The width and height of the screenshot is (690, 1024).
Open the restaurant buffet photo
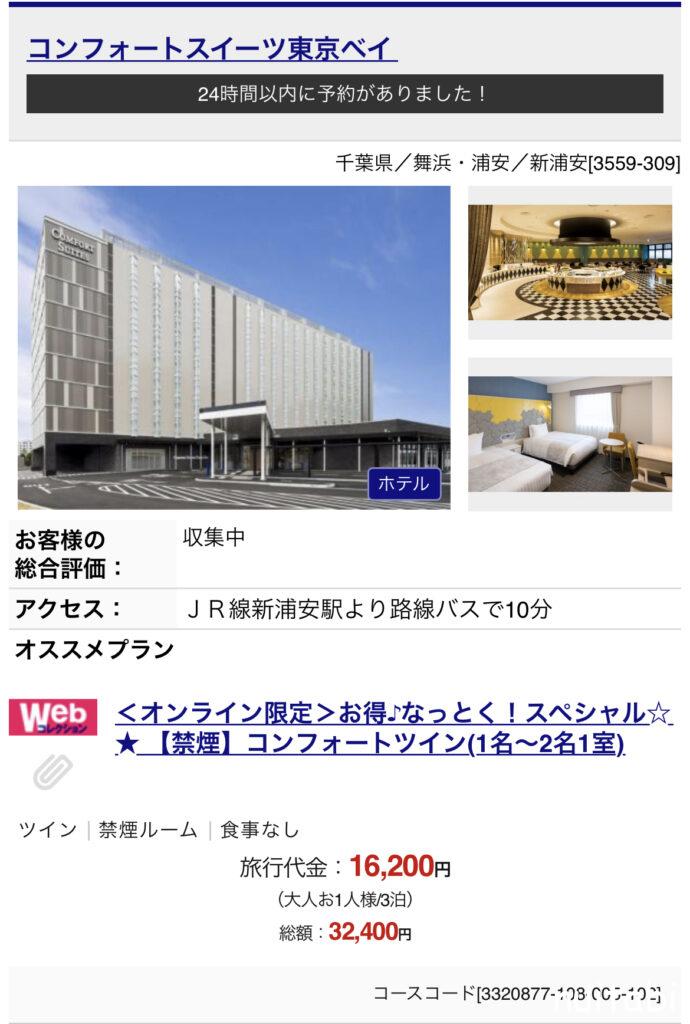click(569, 262)
